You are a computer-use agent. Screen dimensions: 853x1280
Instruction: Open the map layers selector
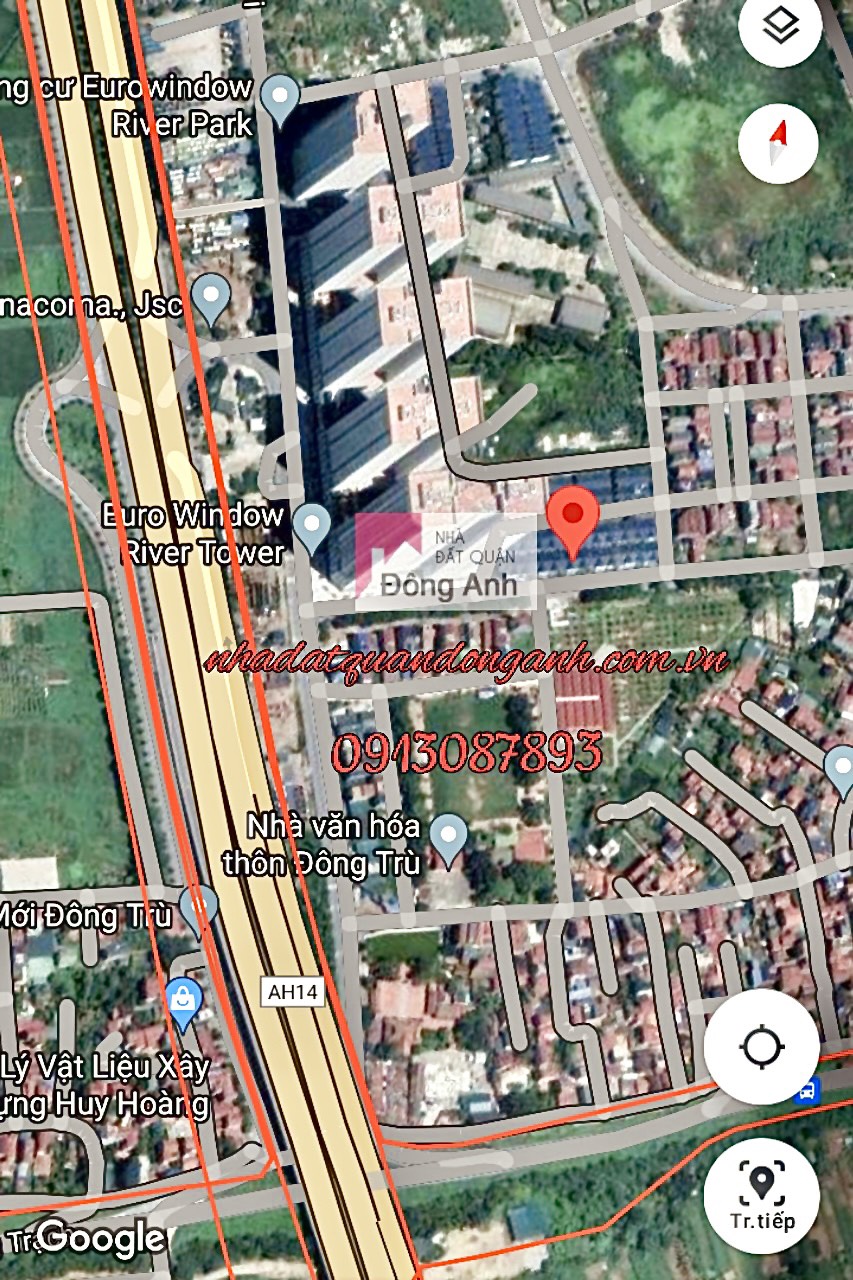coord(780,27)
